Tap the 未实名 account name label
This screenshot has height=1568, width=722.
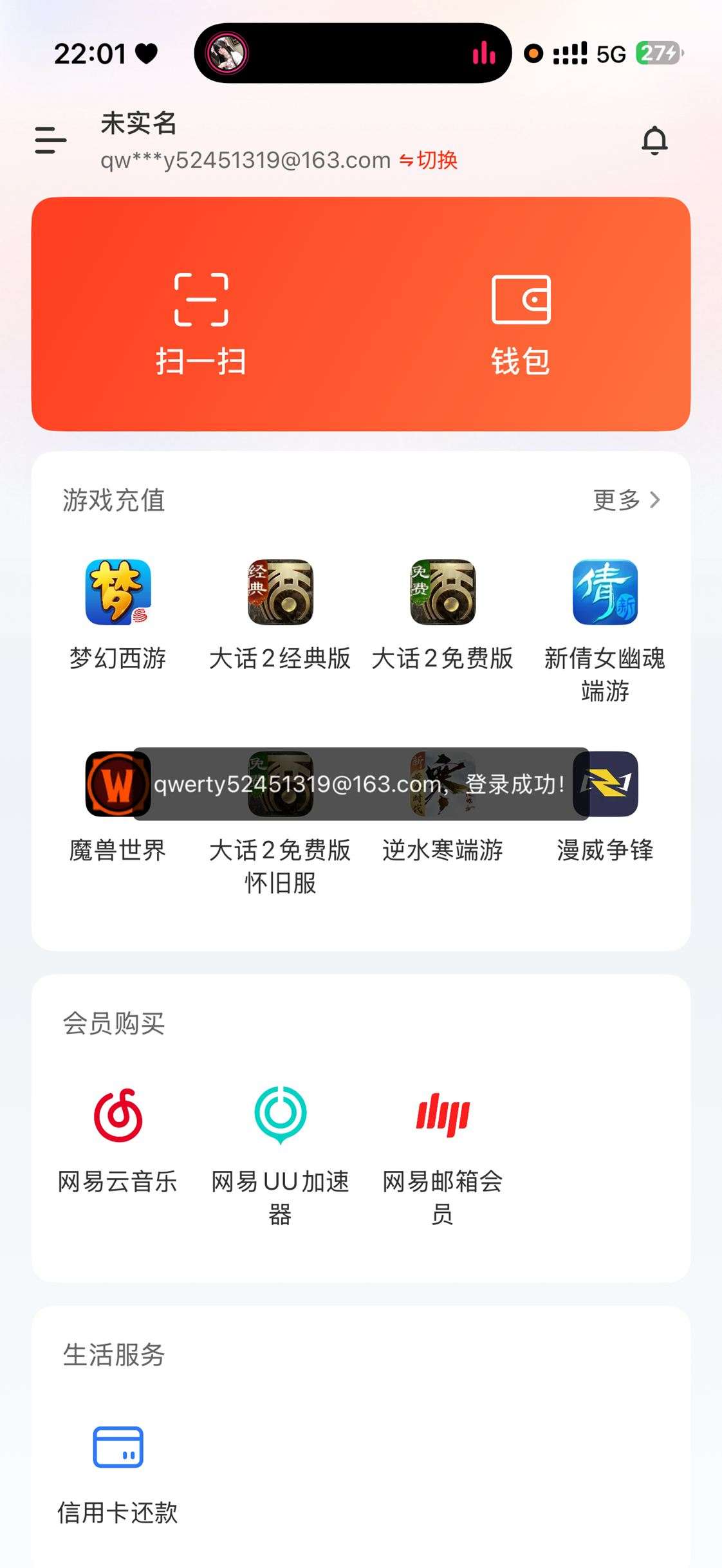pyautogui.click(x=139, y=125)
